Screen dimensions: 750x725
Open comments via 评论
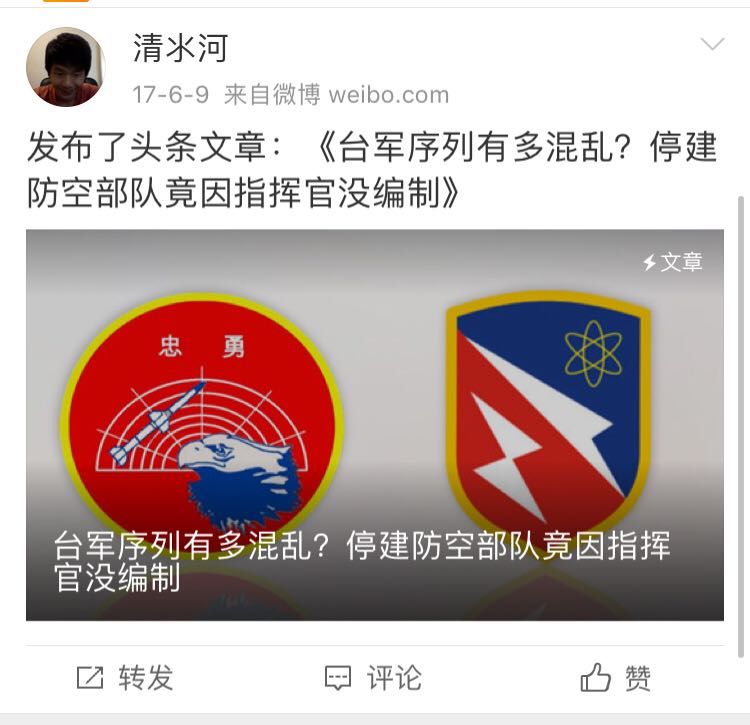coord(373,678)
